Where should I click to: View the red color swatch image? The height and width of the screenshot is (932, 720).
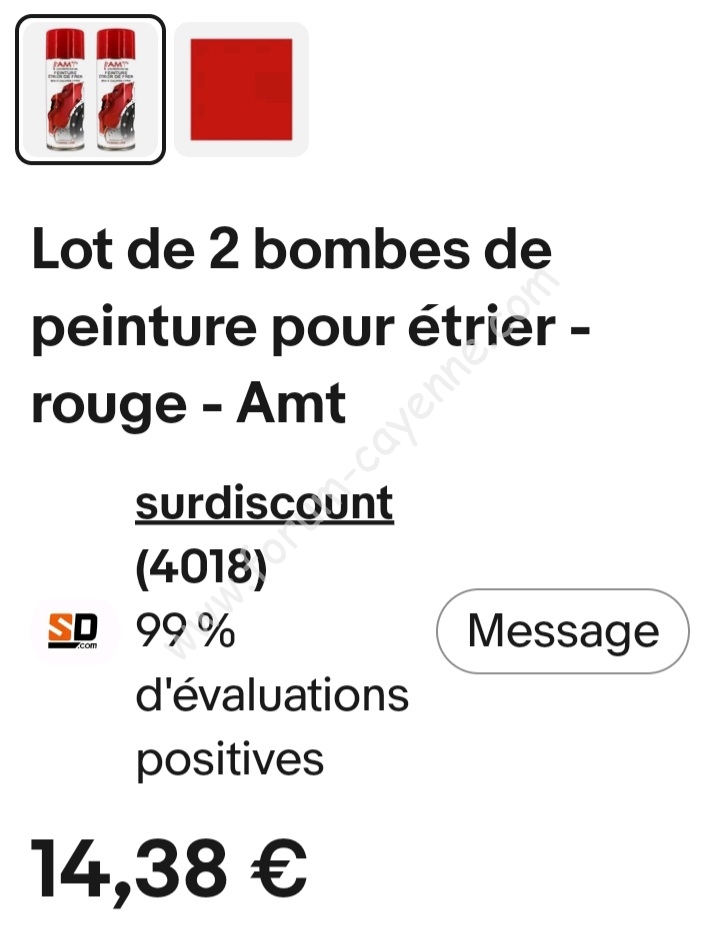pyautogui.click(x=242, y=90)
